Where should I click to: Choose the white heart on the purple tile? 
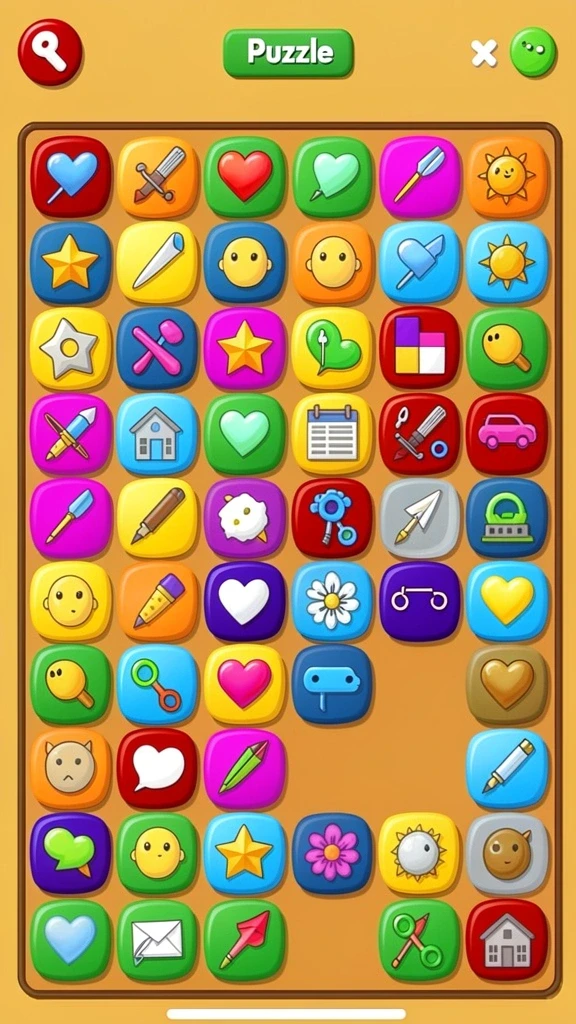point(245,601)
